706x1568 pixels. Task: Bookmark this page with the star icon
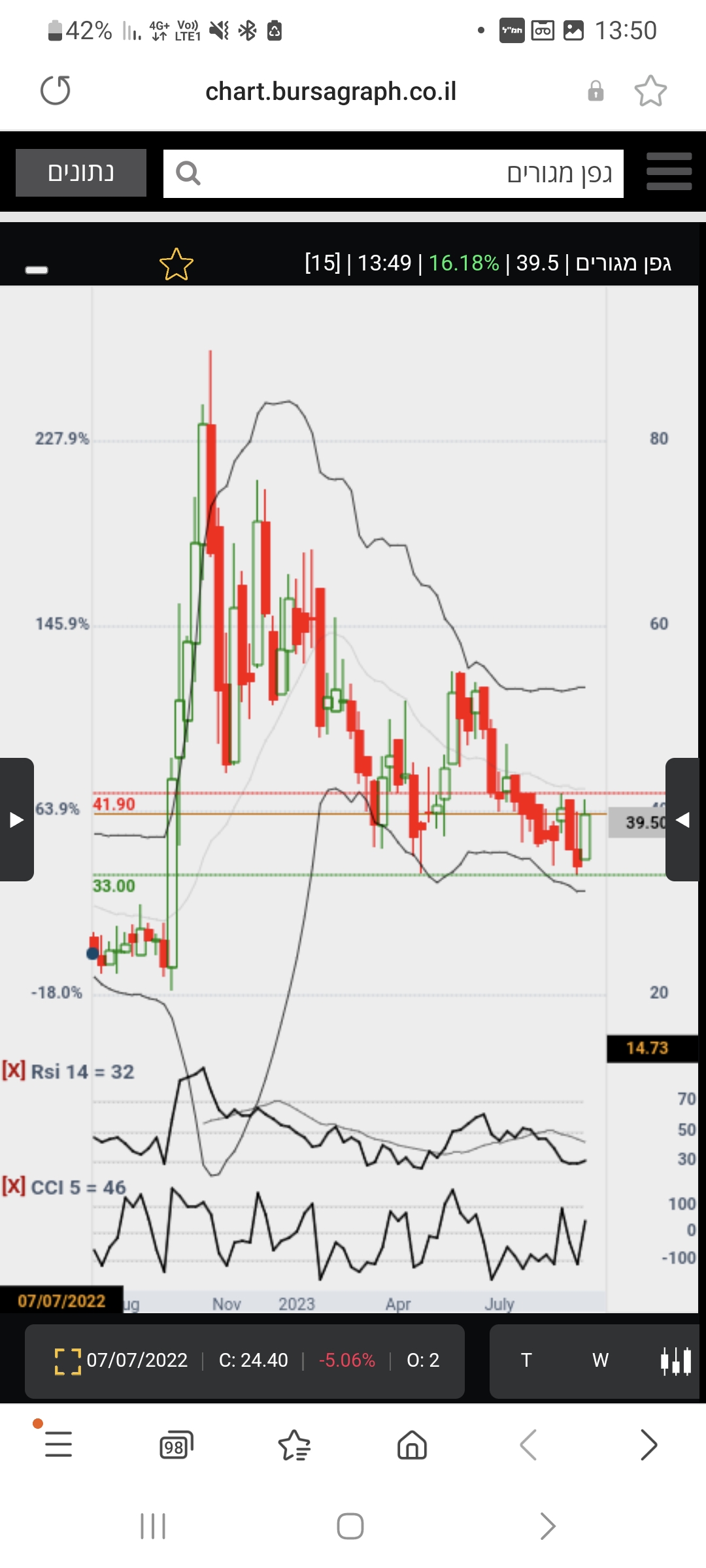click(x=650, y=91)
